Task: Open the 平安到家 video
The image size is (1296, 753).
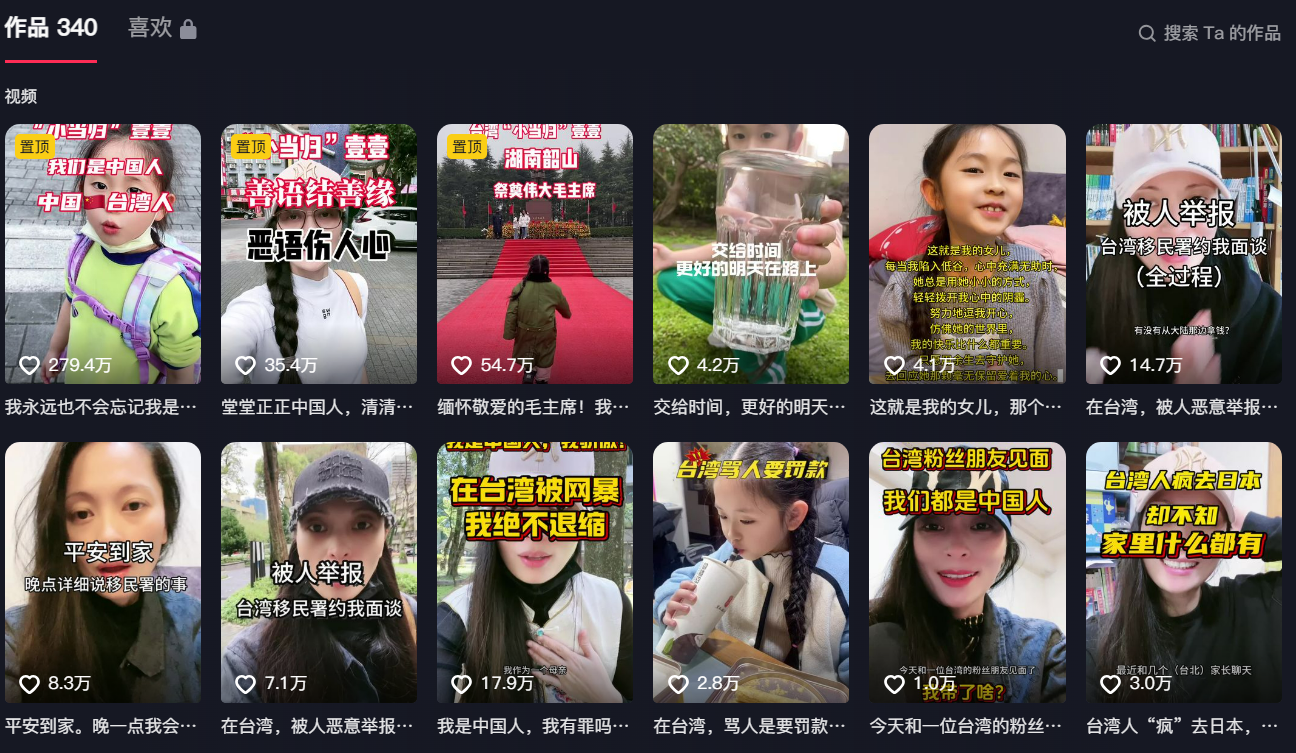Action: tap(103, 572)
